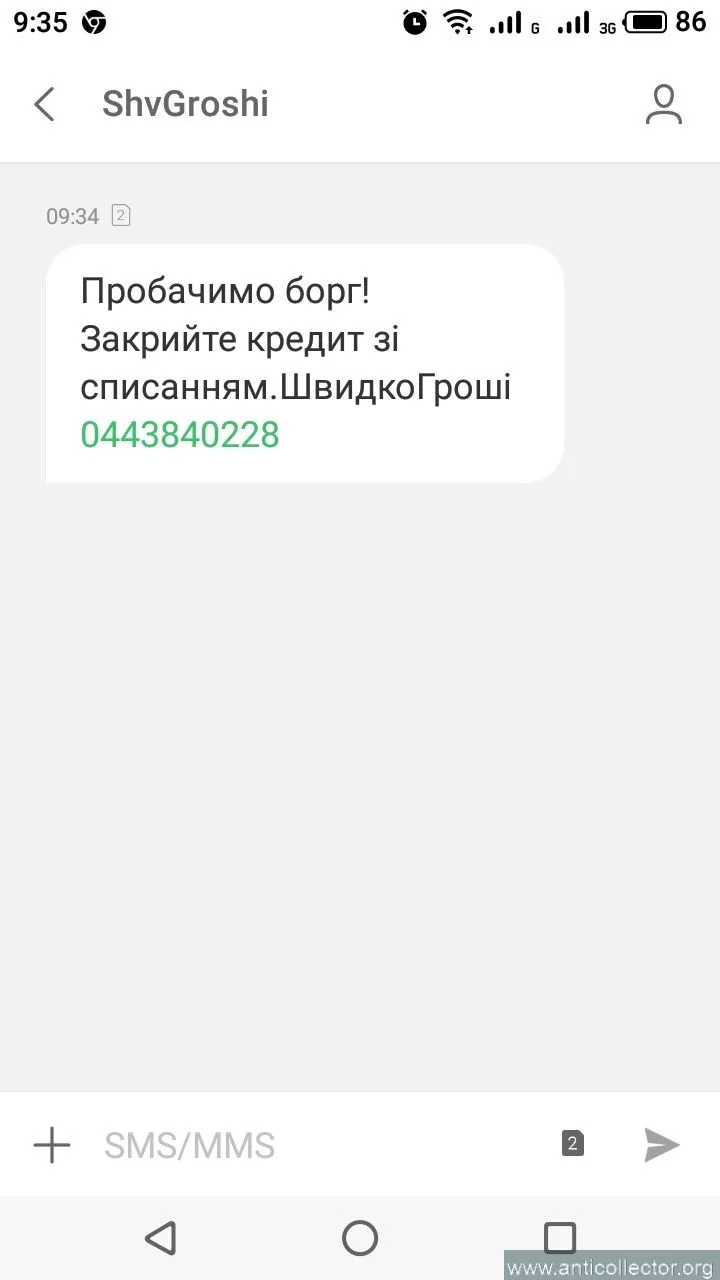Tap phone number 0443840228 in message
The width and height of the screenshot is (720, 1280).
(180, 435)
